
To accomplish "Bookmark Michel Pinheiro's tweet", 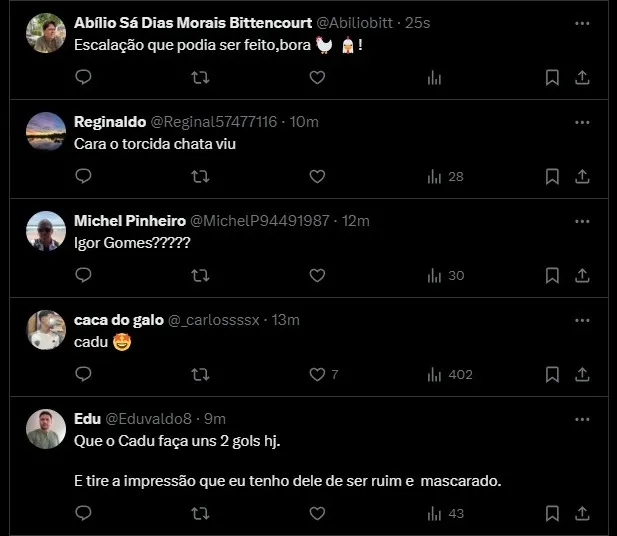I will [552, 275].
